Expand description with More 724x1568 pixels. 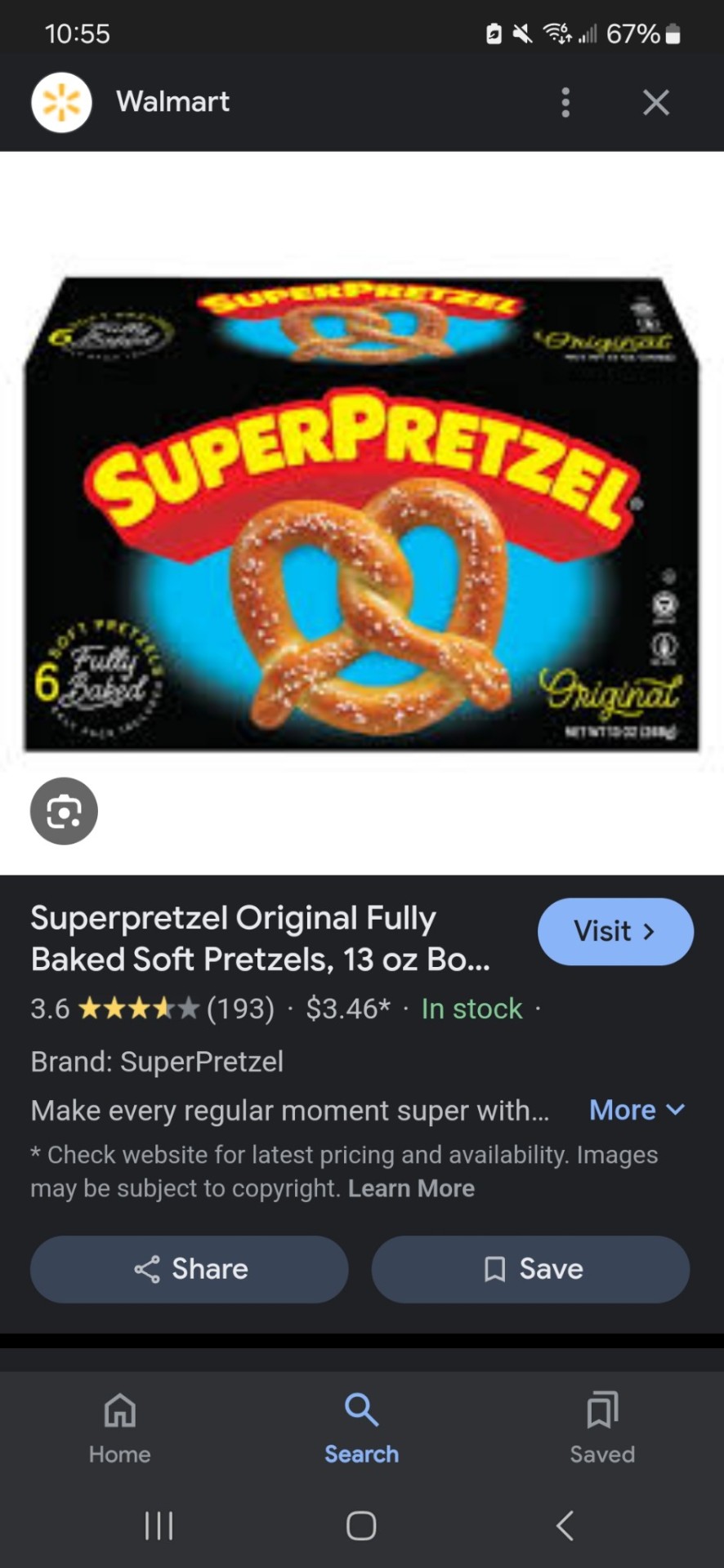pyautogui.click(x=637, y=1110)
